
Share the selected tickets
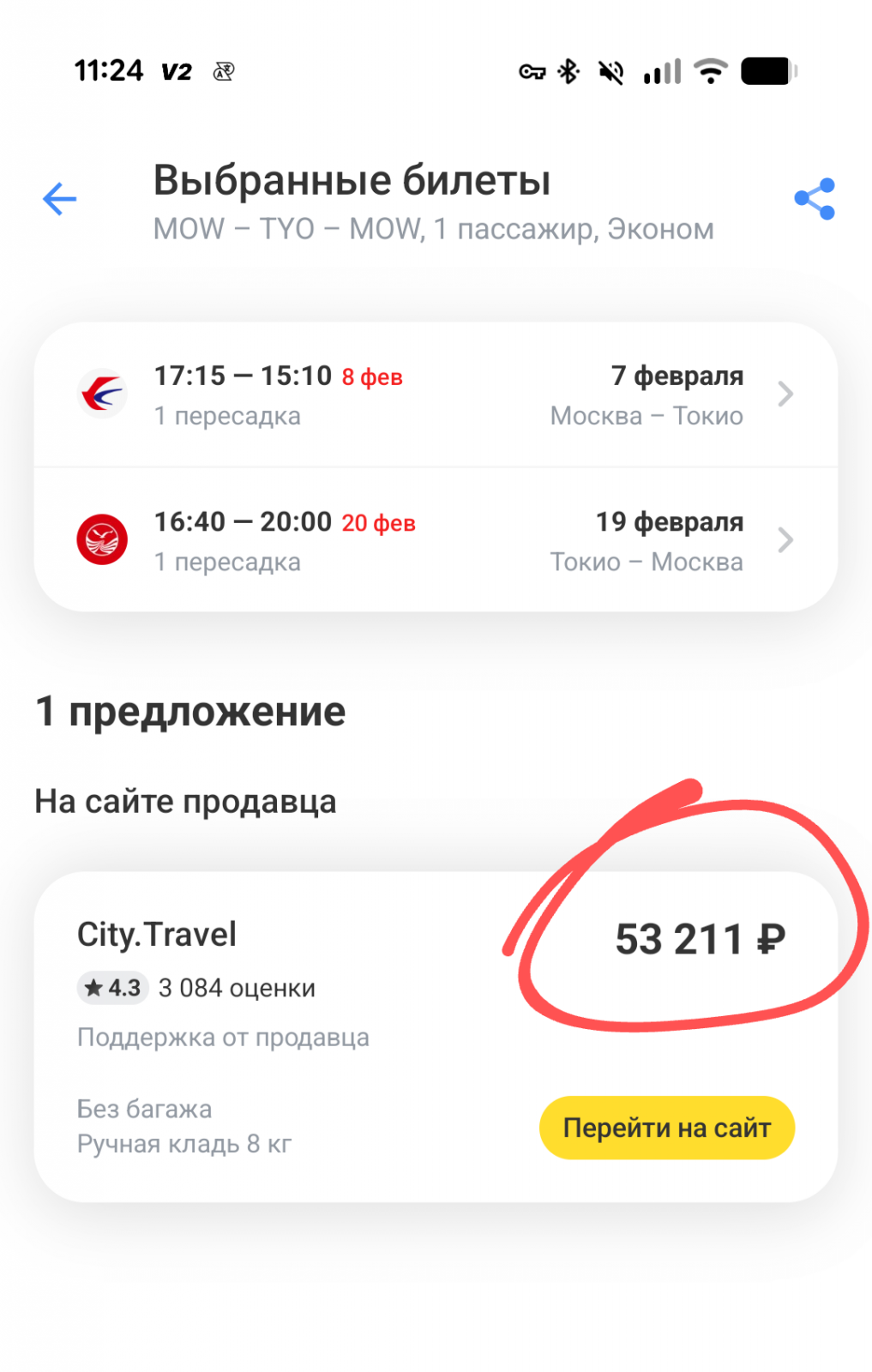click(815, 199)
